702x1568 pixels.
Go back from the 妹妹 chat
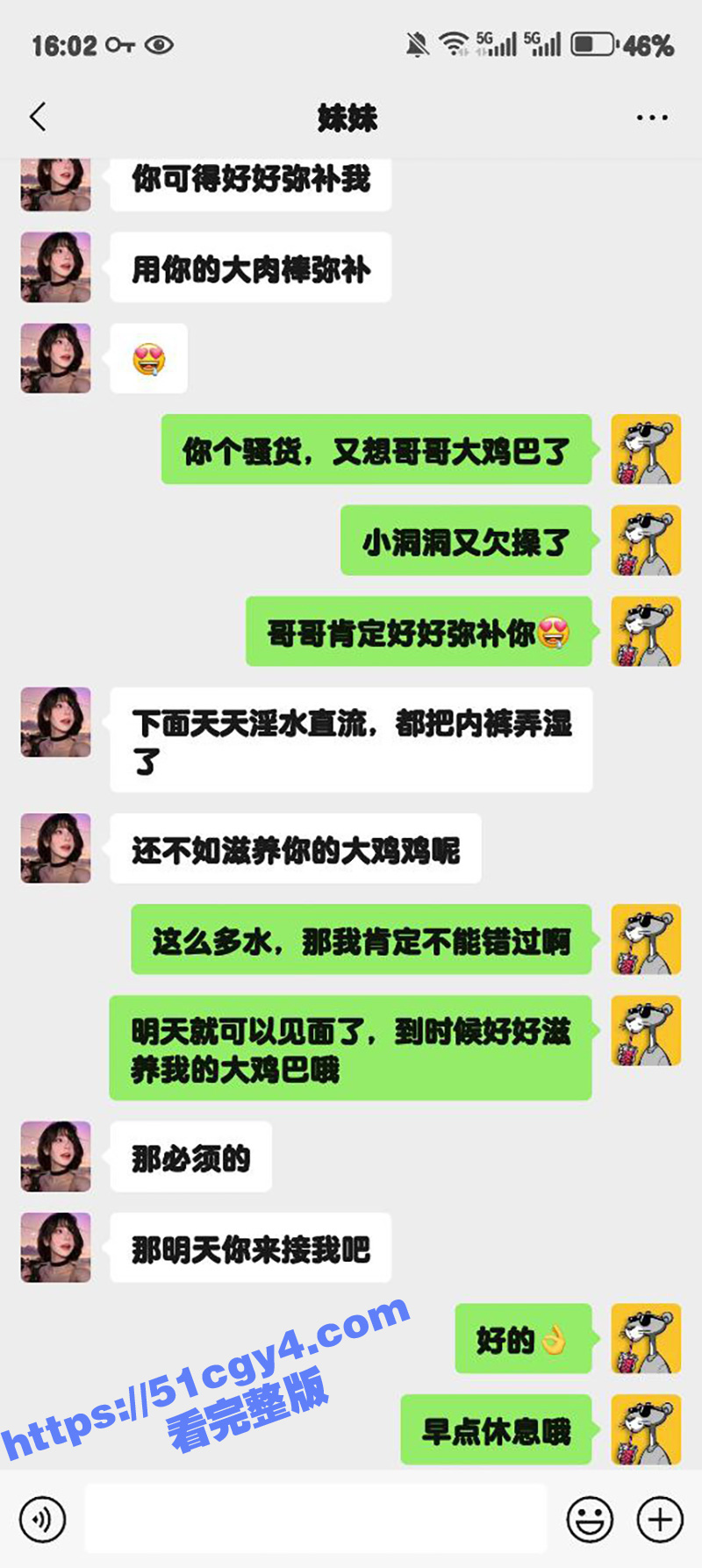pos(38,117)
